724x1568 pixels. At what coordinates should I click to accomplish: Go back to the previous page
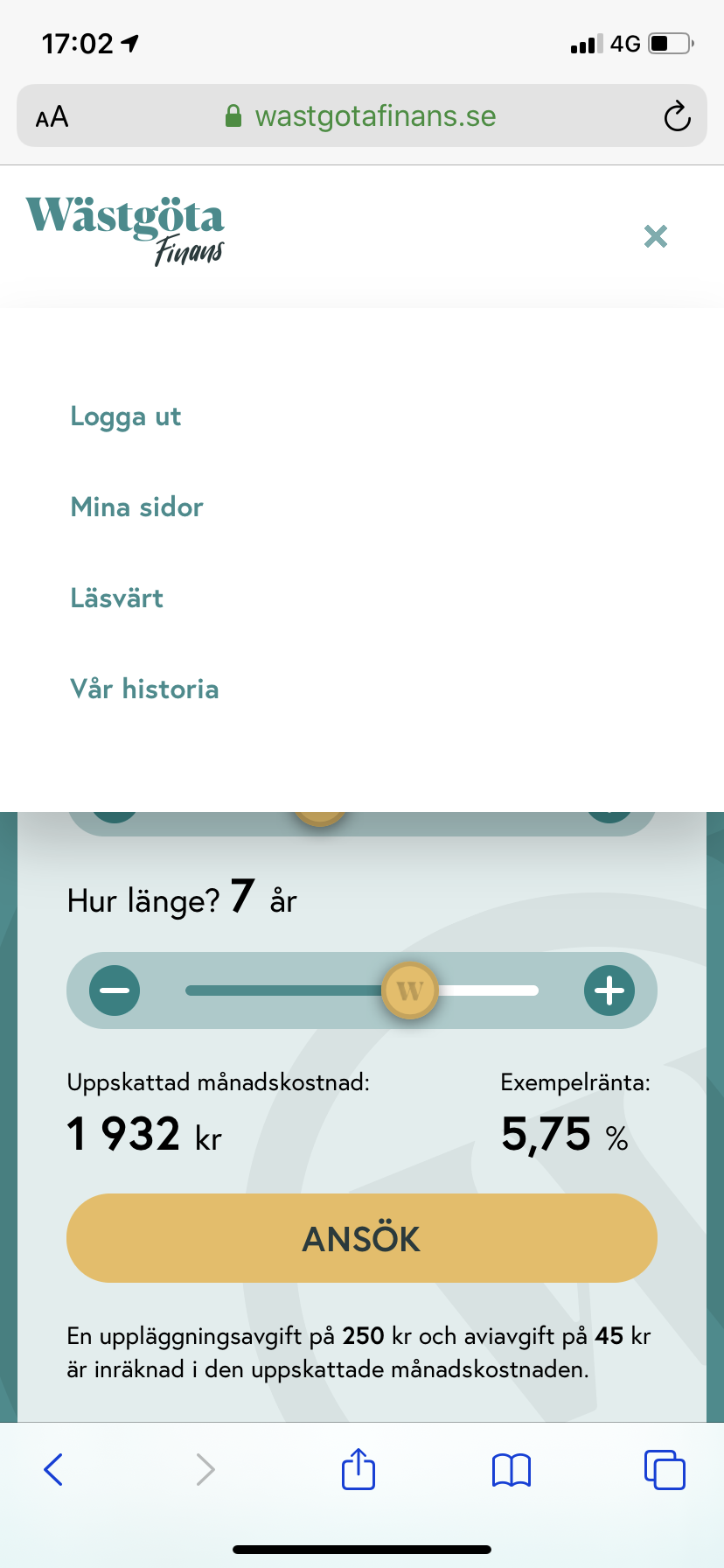pos(53,1469)
